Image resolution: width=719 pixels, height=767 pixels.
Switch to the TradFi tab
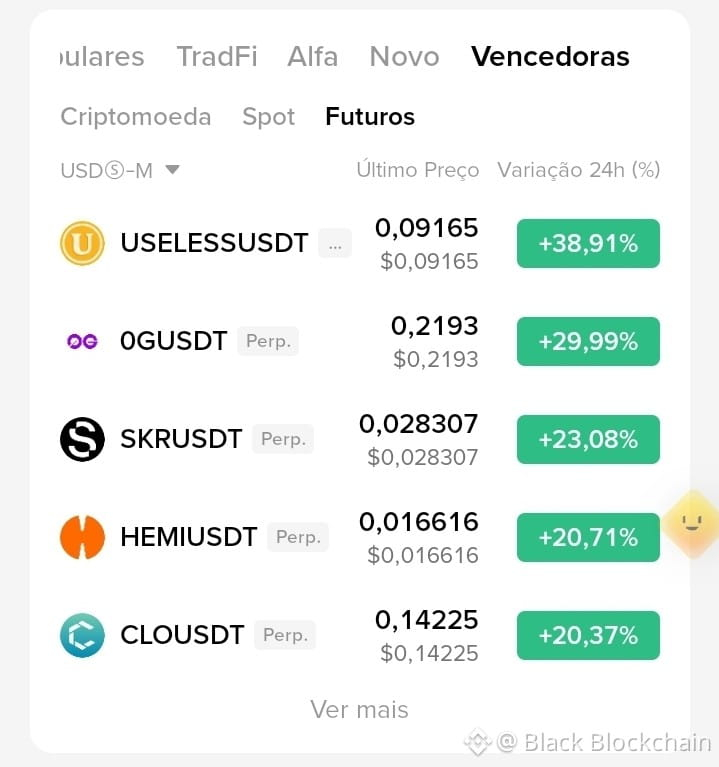(x=217, y=56)
